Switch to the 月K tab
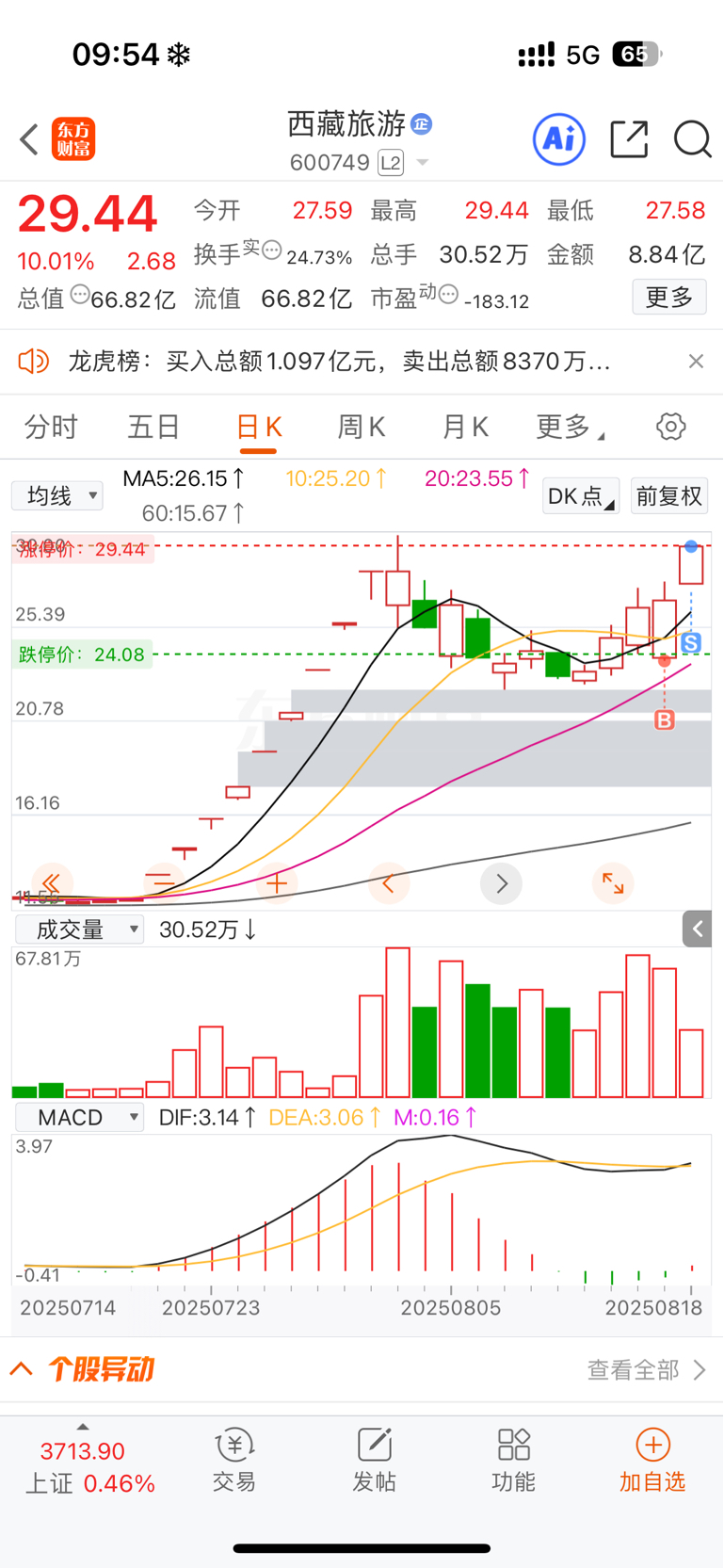 click(x=465, y=428)
